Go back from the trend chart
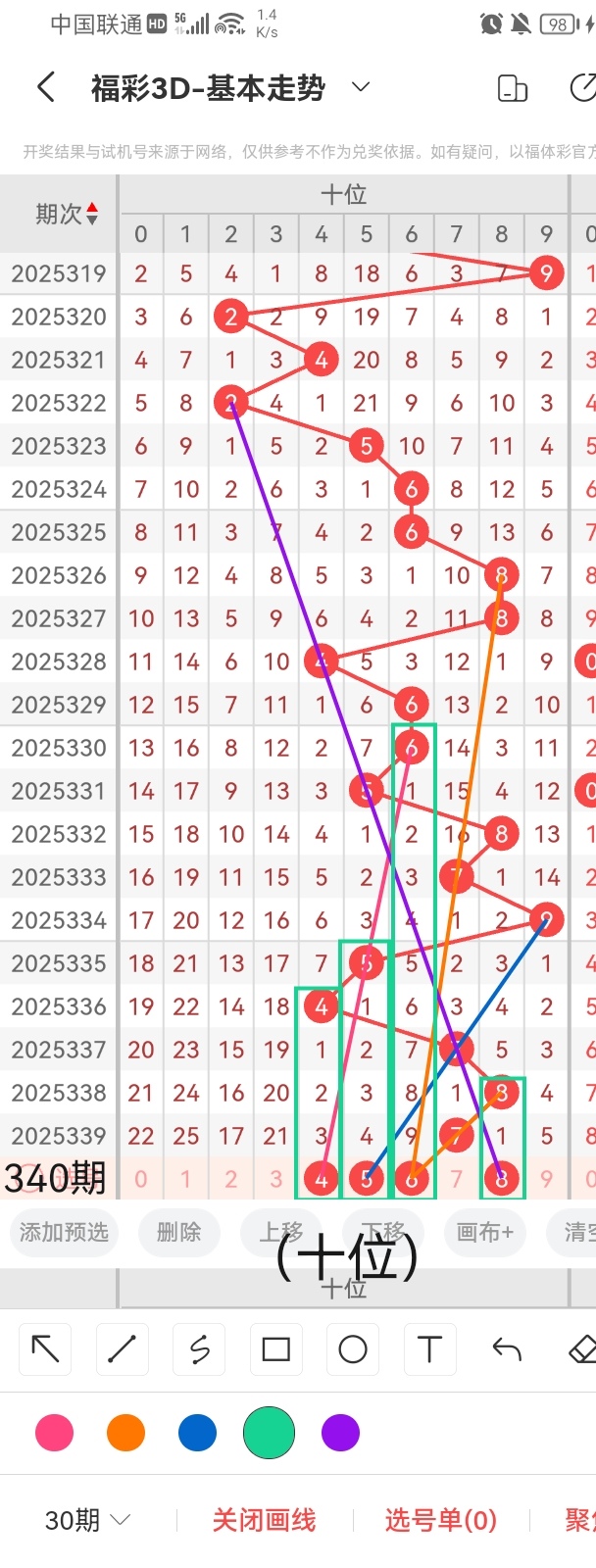Viewport: 596px width, 1568px height. pyautogui.click(x=45, y=88)
